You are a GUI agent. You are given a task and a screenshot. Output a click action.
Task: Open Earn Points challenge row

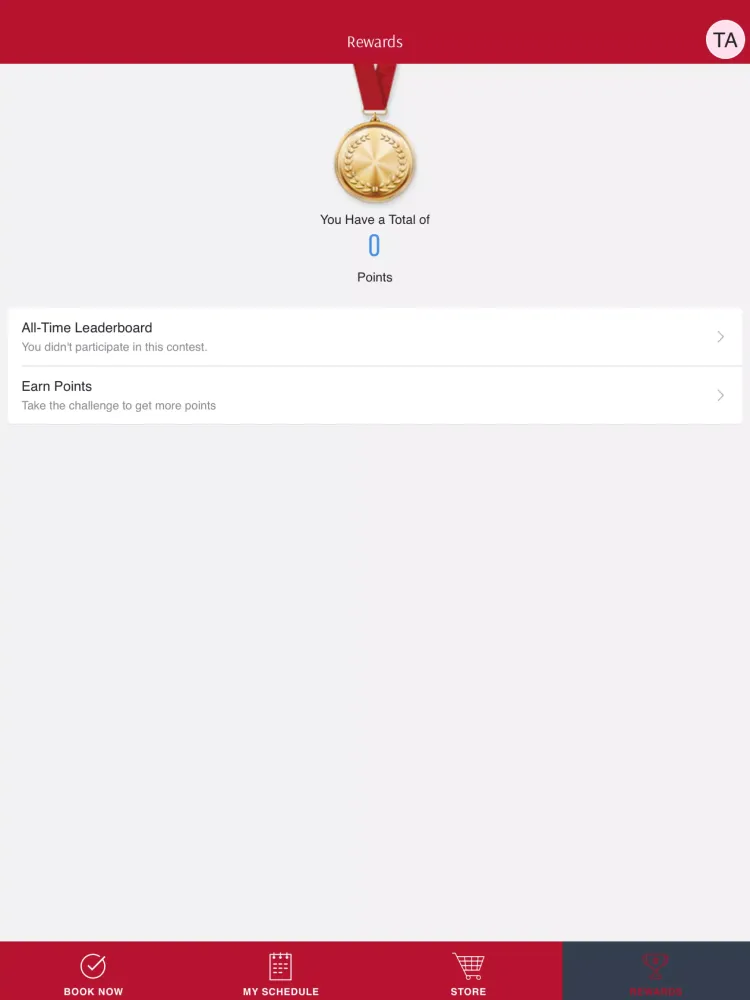[374, 395]
